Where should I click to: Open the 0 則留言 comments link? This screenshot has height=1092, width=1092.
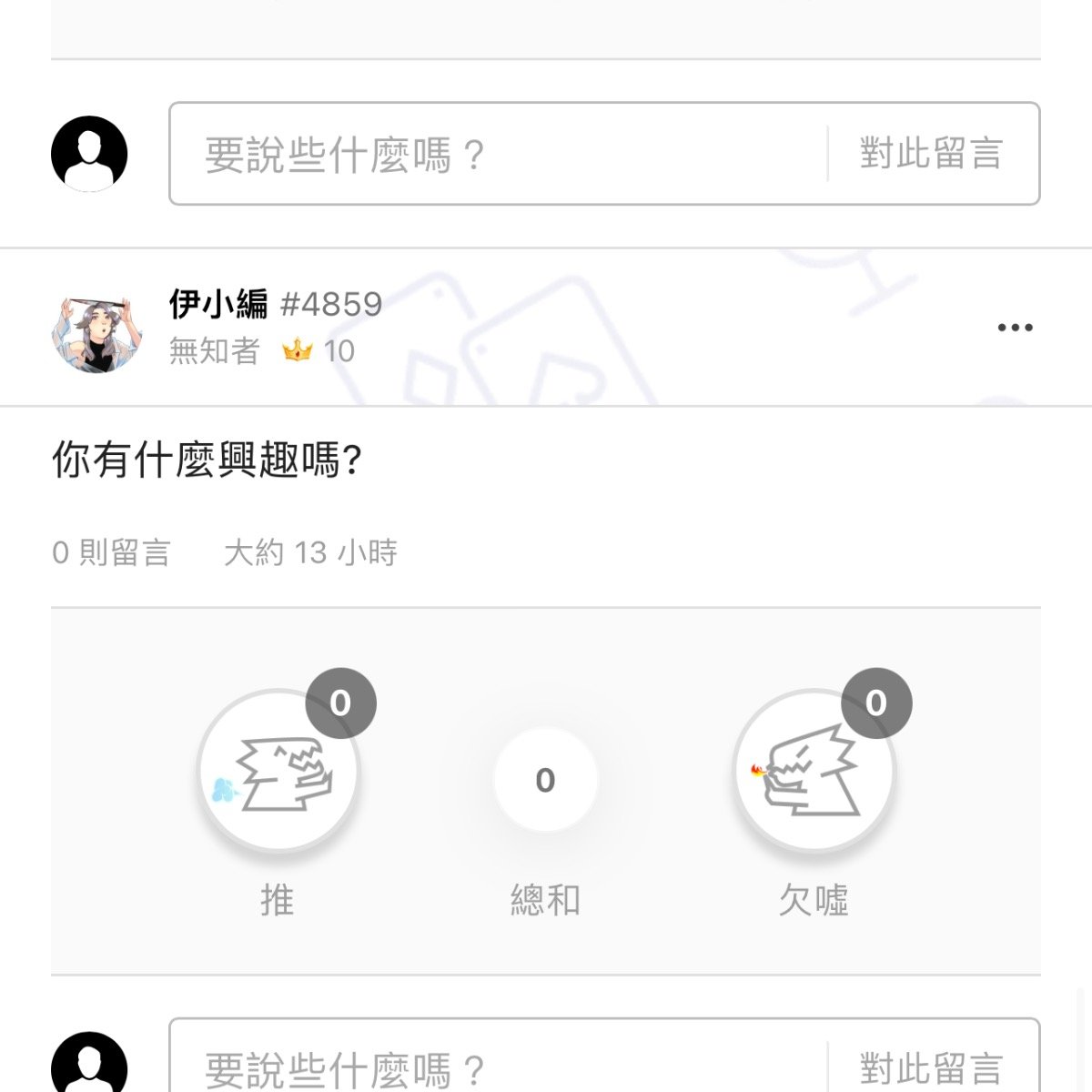point(111,552)
